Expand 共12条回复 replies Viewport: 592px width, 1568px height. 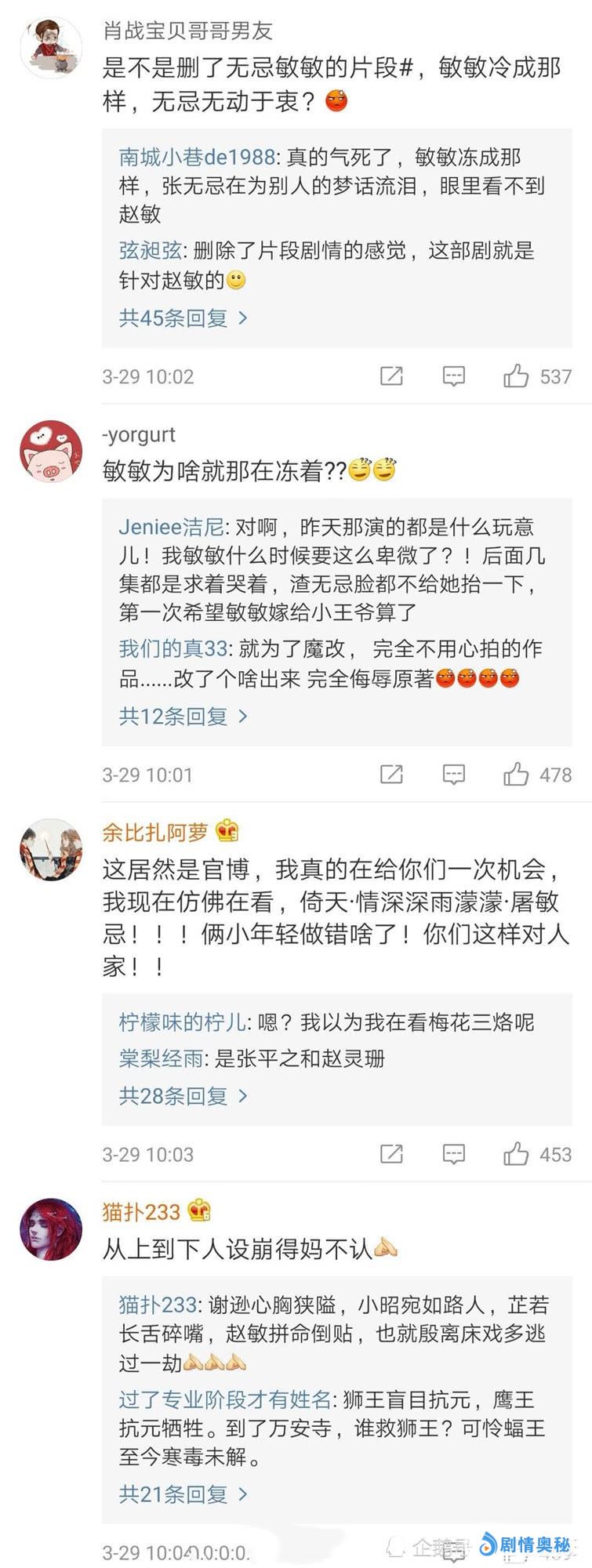[182, 716]
